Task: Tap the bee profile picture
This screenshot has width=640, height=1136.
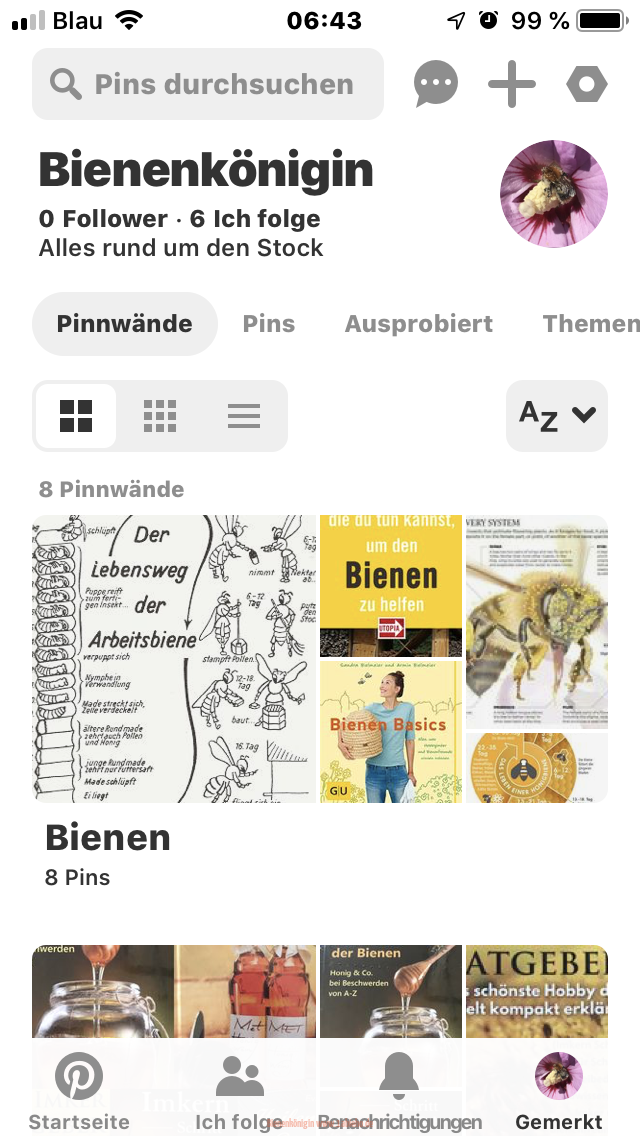Action: [x=554, y=194]
